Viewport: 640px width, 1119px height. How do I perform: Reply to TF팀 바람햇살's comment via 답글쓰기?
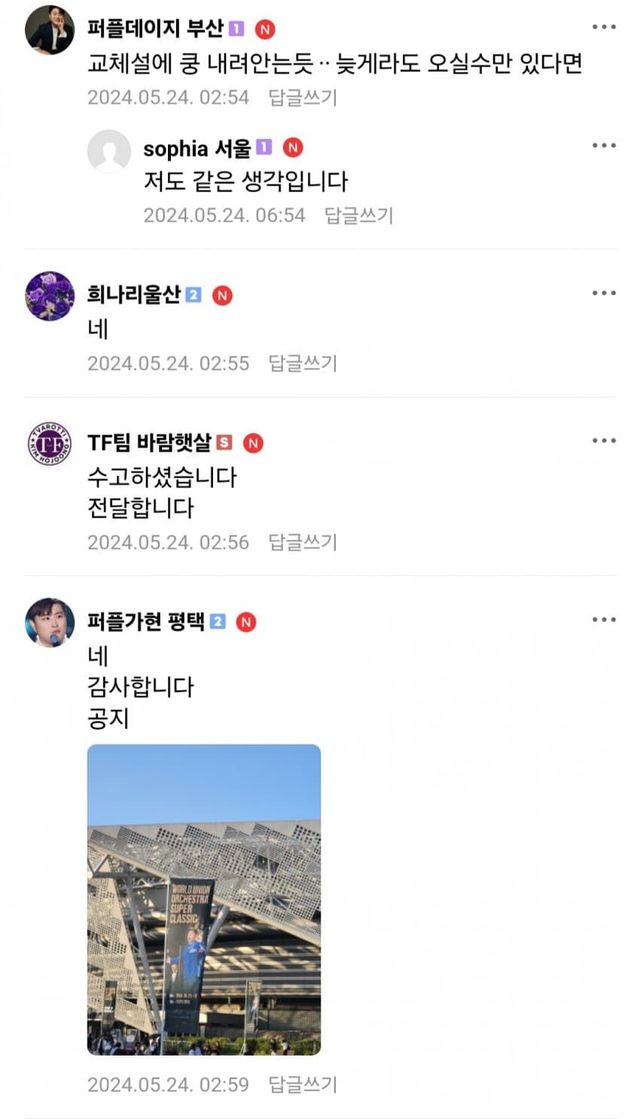click(x=303, y=542)
